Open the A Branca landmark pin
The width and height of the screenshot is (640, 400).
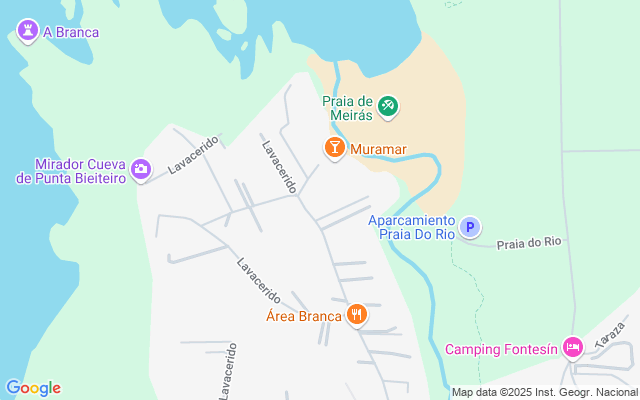click(x=28, y=31)
